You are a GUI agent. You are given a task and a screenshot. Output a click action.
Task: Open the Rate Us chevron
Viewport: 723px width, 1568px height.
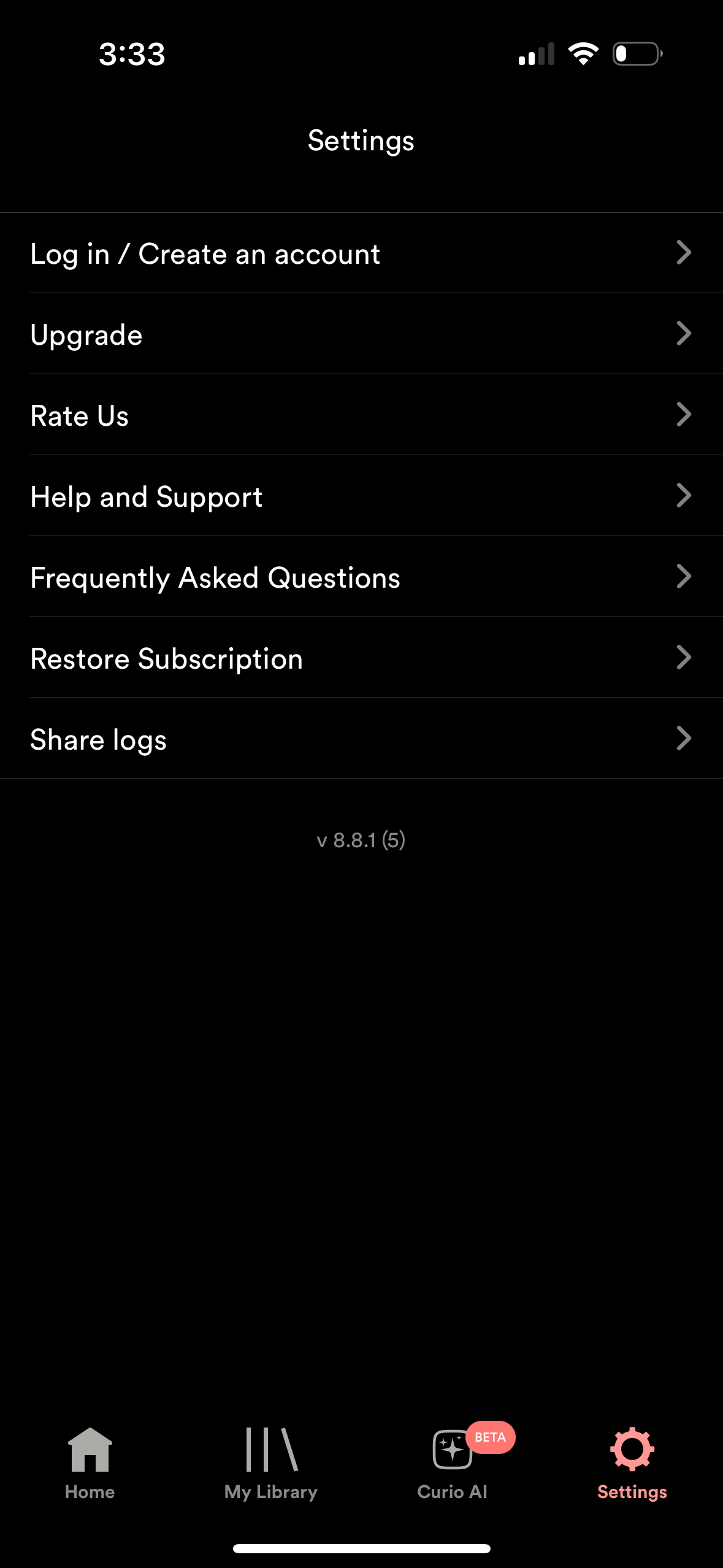pyautogui.click(x=683, y=415)
